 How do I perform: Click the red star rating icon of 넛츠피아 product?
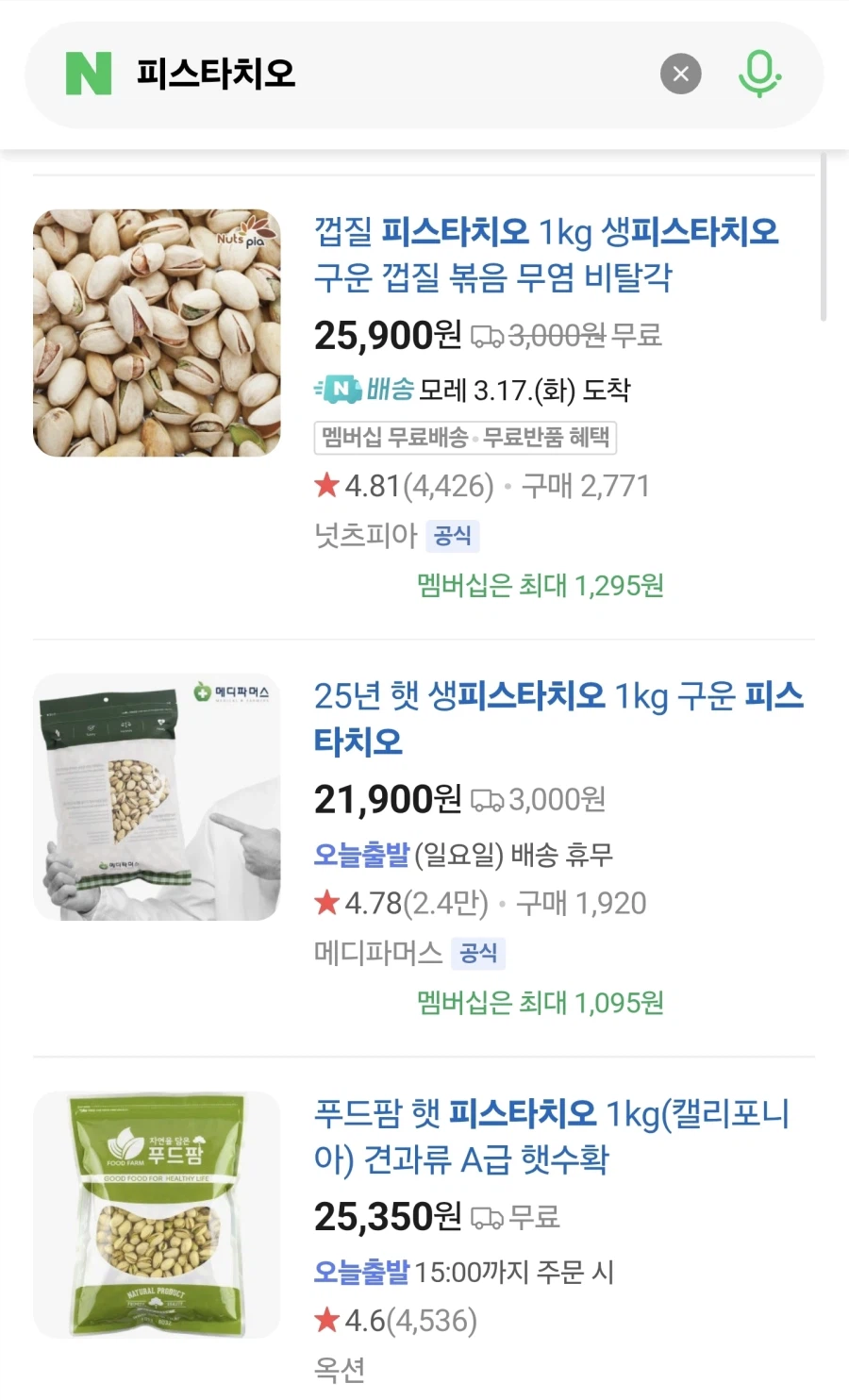coord(326,485)
